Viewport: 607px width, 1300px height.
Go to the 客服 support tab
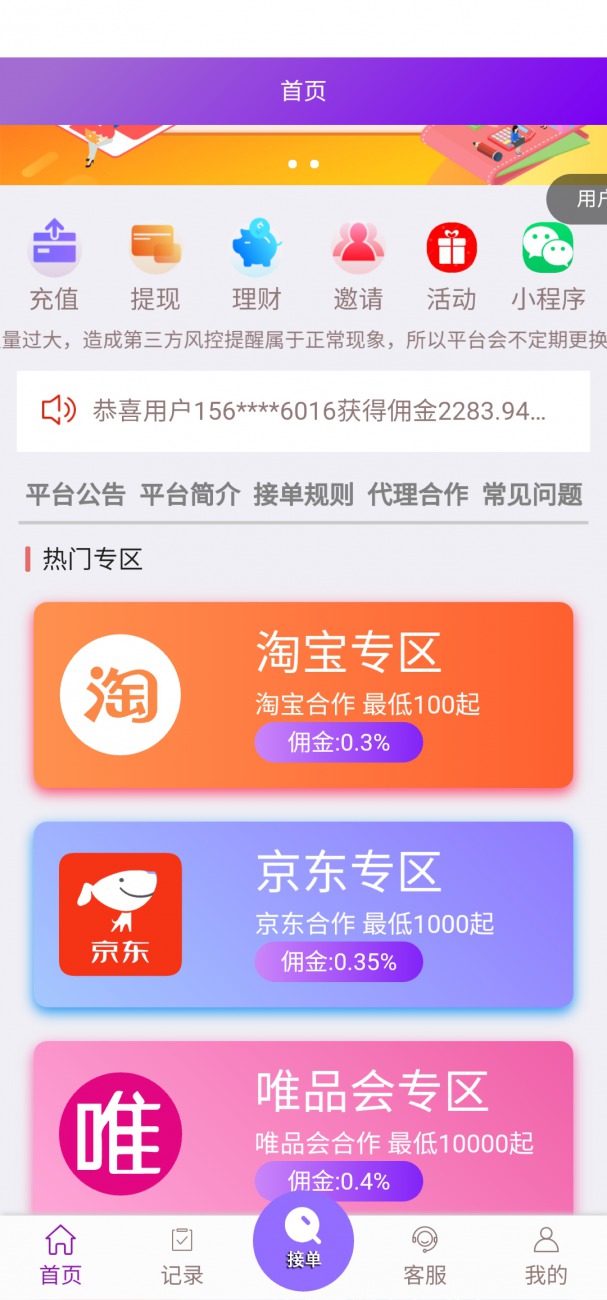coord(425,1256)
